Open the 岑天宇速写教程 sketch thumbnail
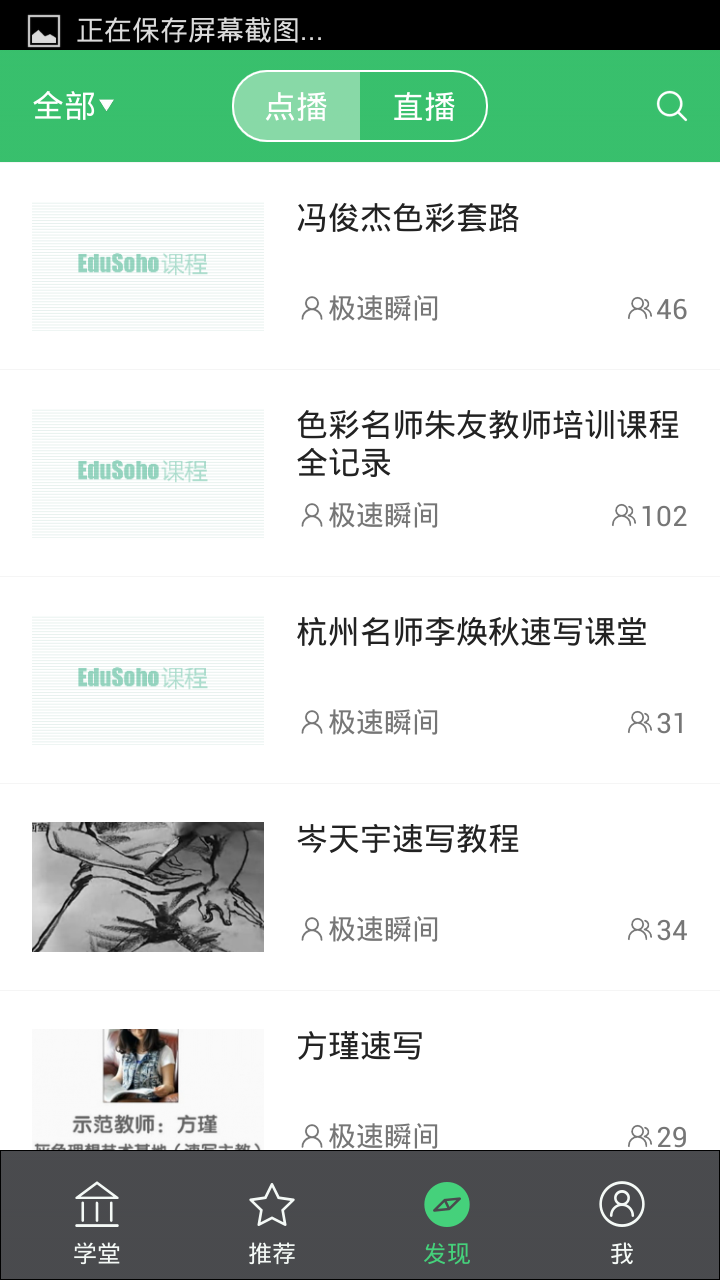The width and height of the screenshot is (720, 1280). [x=147, y=886]
